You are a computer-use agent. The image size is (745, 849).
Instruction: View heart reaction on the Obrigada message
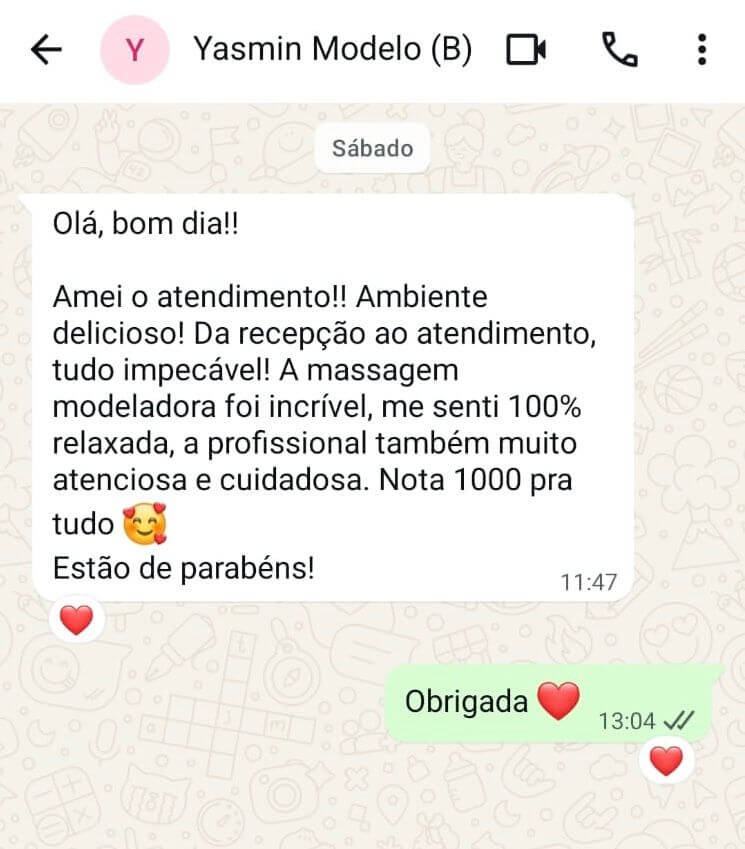tap(665, 762)
